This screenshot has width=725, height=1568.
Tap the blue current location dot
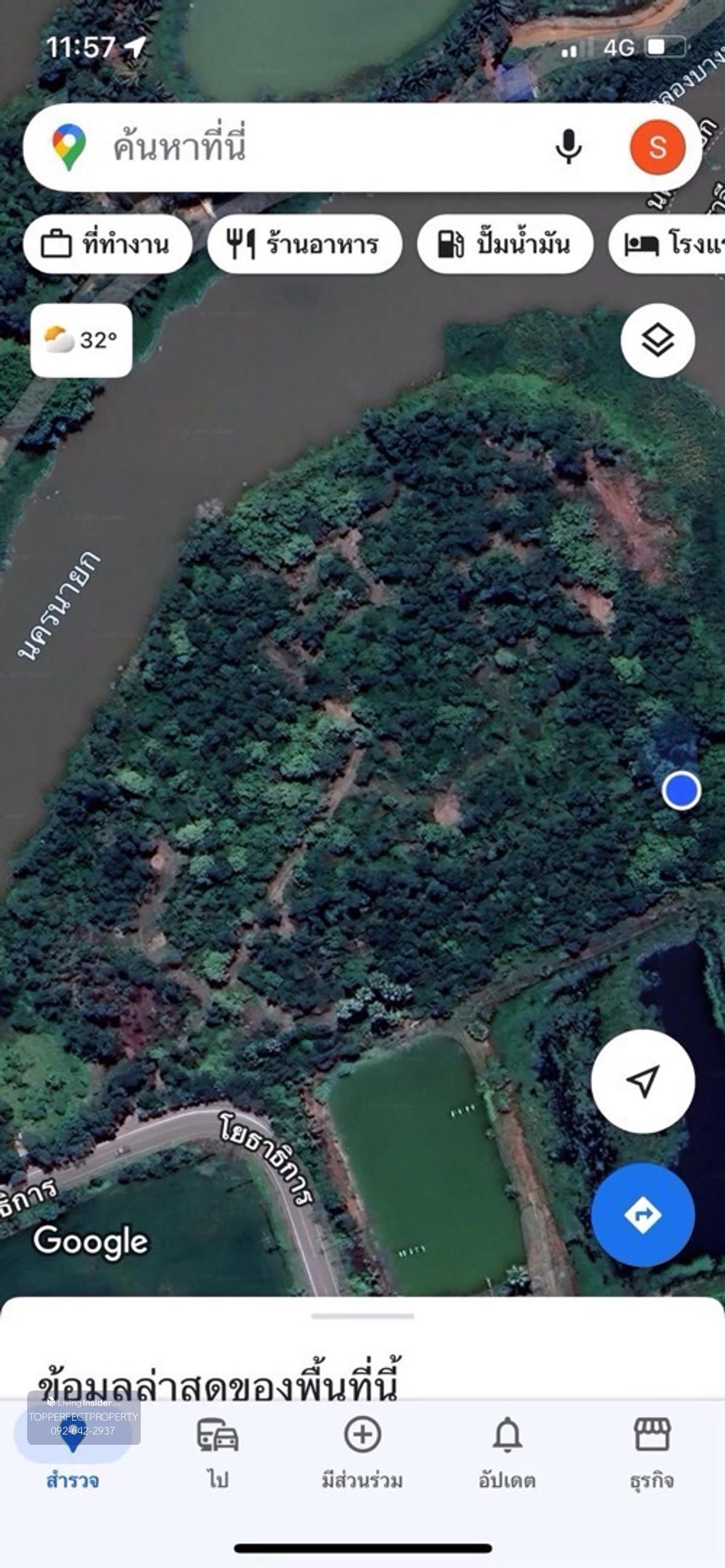681,791
